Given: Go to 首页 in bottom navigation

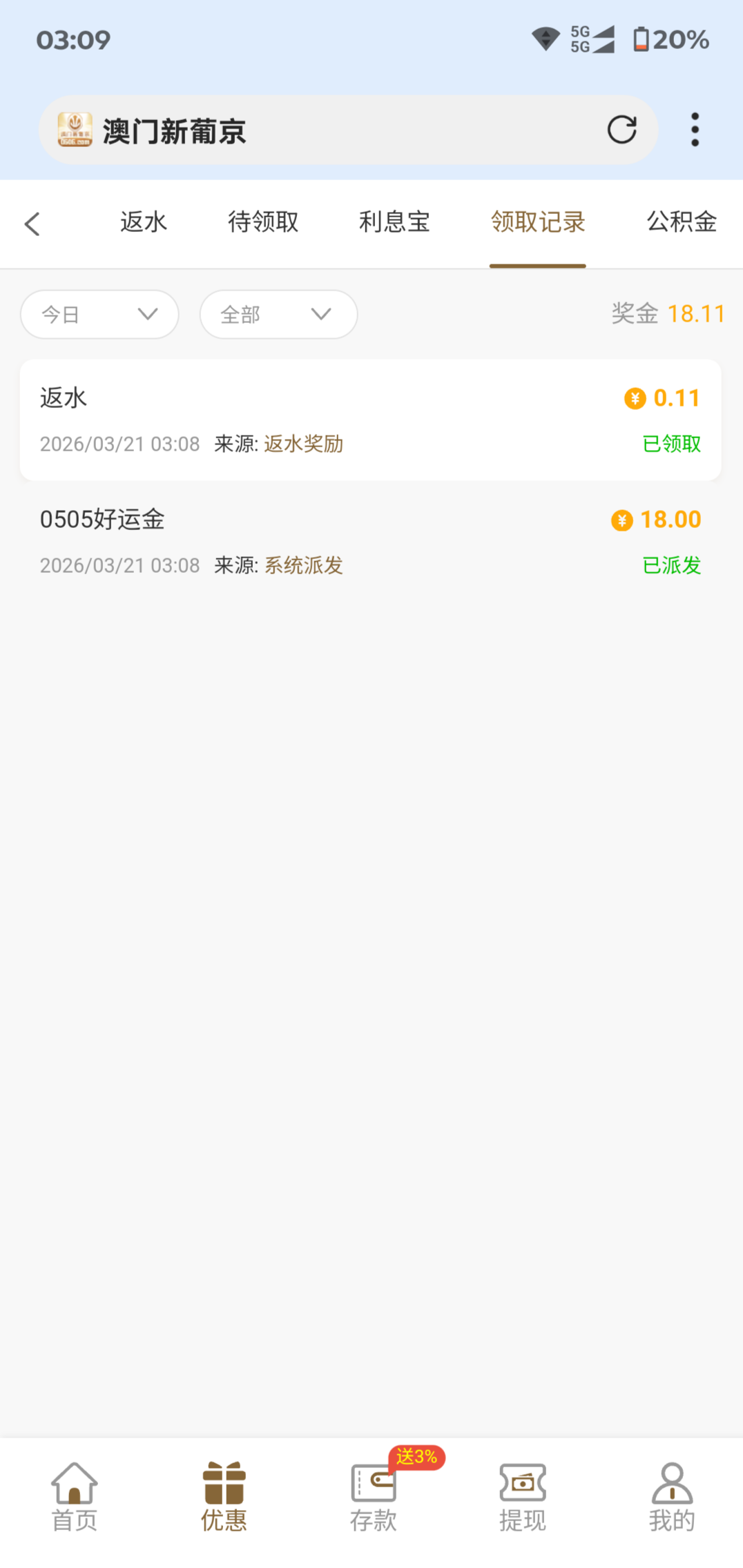Looking at the screenshot, I should pos(75,1496).
